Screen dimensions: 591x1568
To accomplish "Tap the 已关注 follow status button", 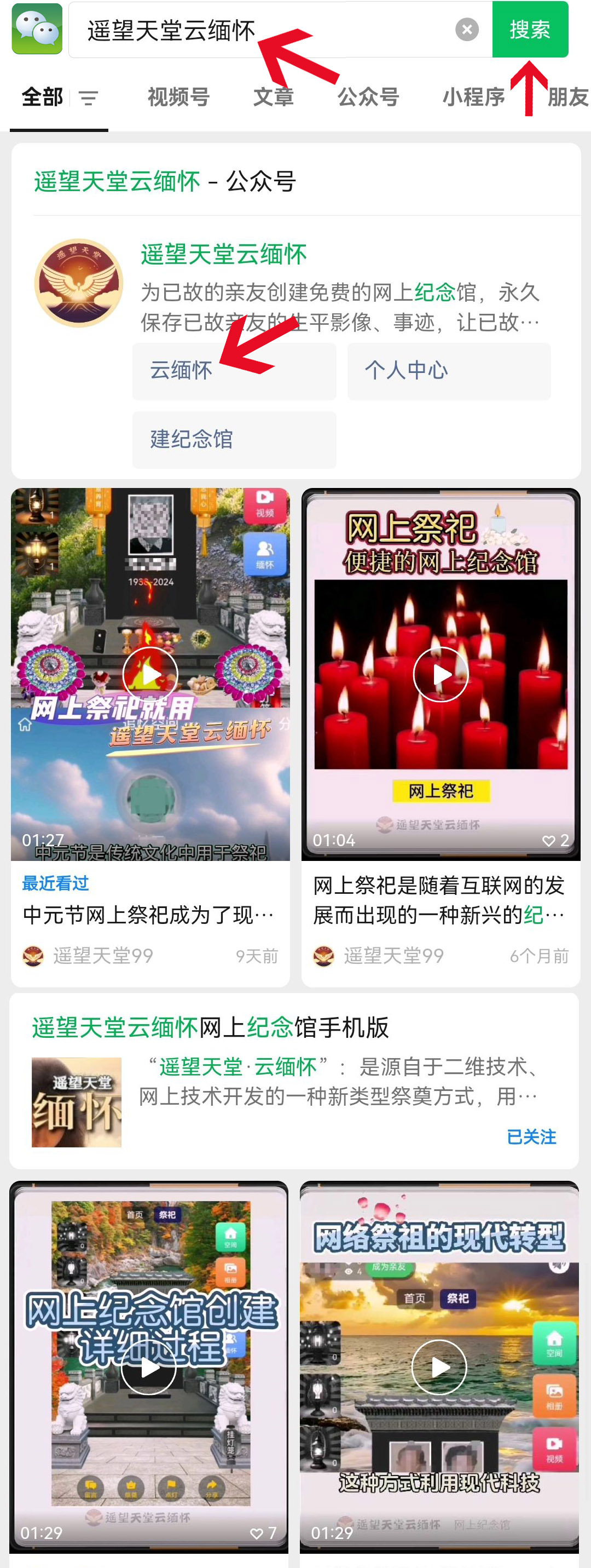I will (531, 1136).
